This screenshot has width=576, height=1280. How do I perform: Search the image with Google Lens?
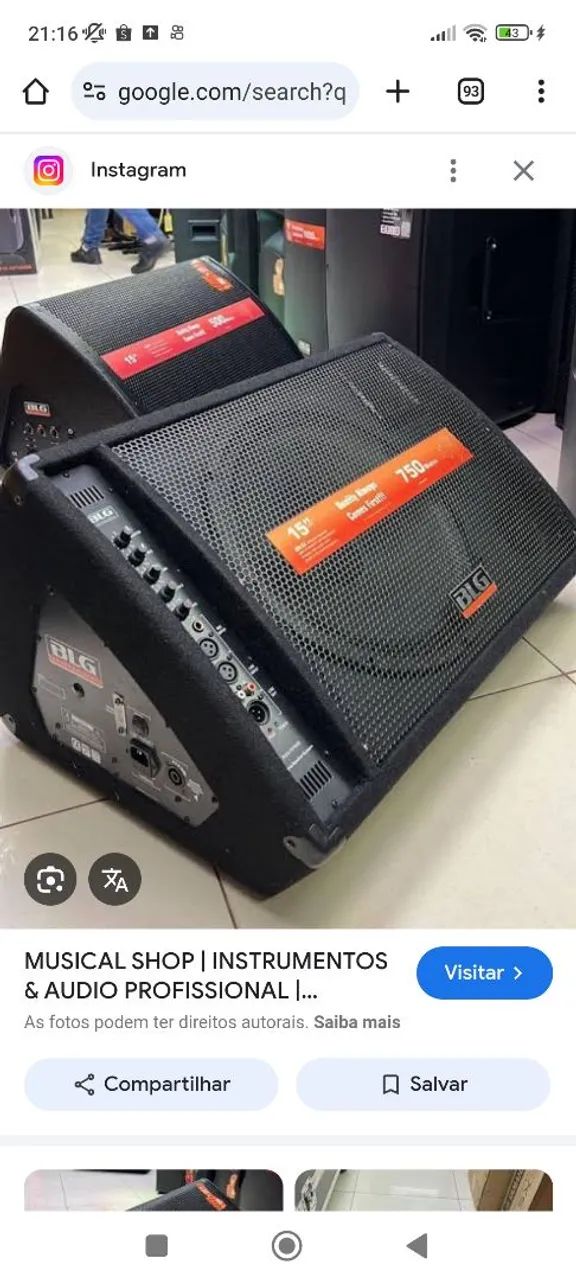51,879
